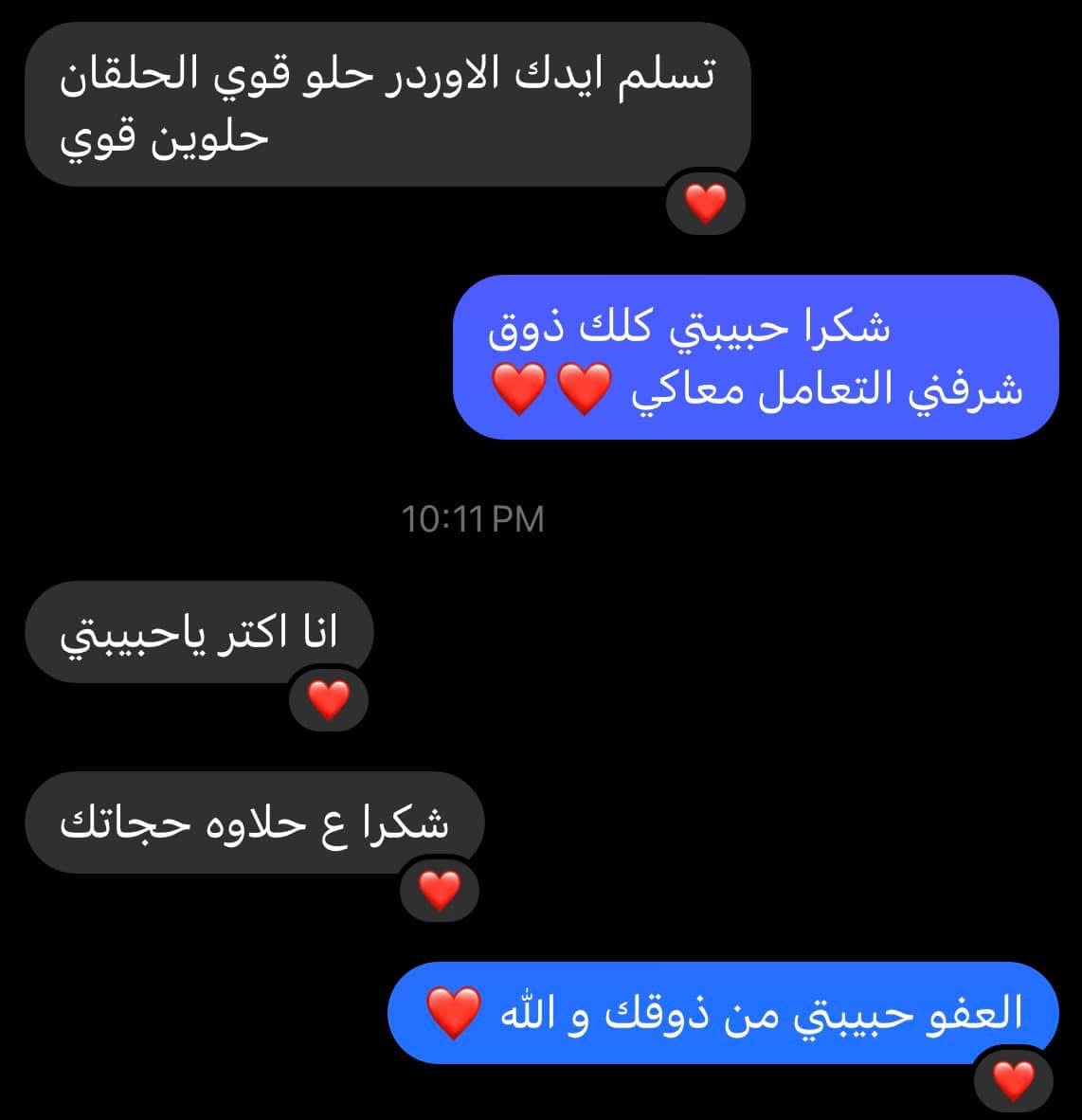Tap the reaction on 'العفو حبيبتي' message
Image resolution: width=1082 pixels, height=1120 pixels.
[1013, 1081]
